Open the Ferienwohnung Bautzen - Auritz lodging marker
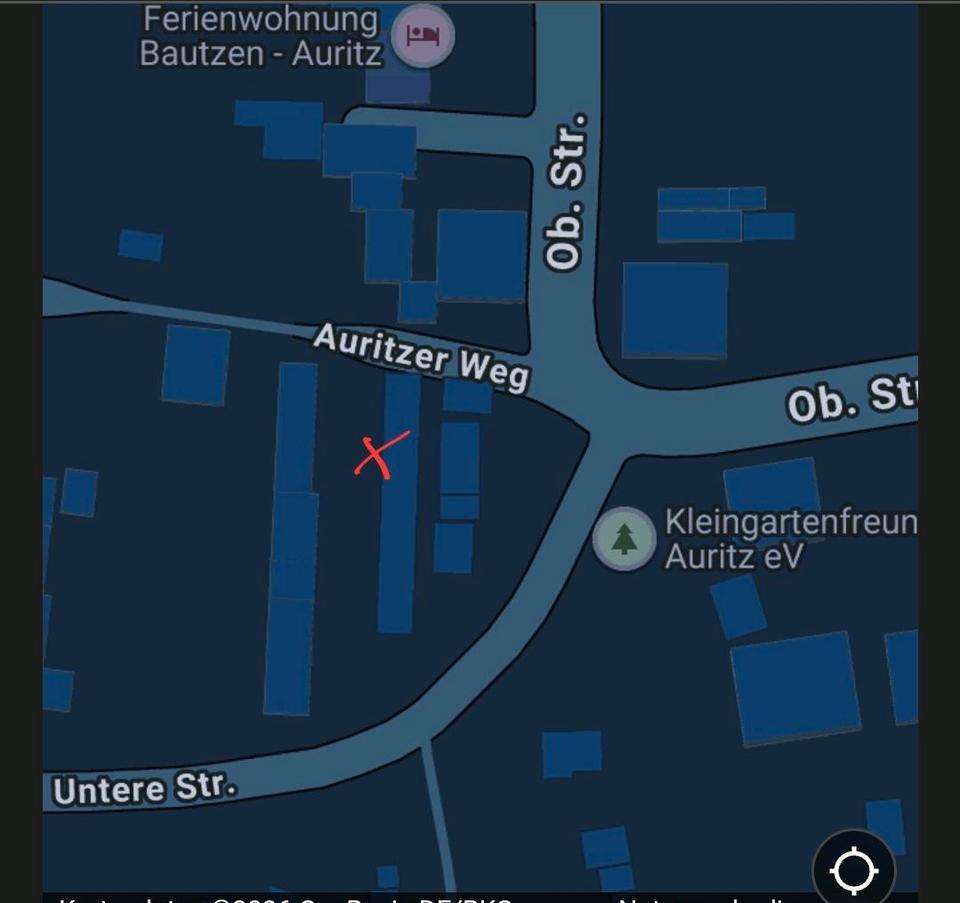The height and width of the screenshot is (903, 960). click(423, 37)
